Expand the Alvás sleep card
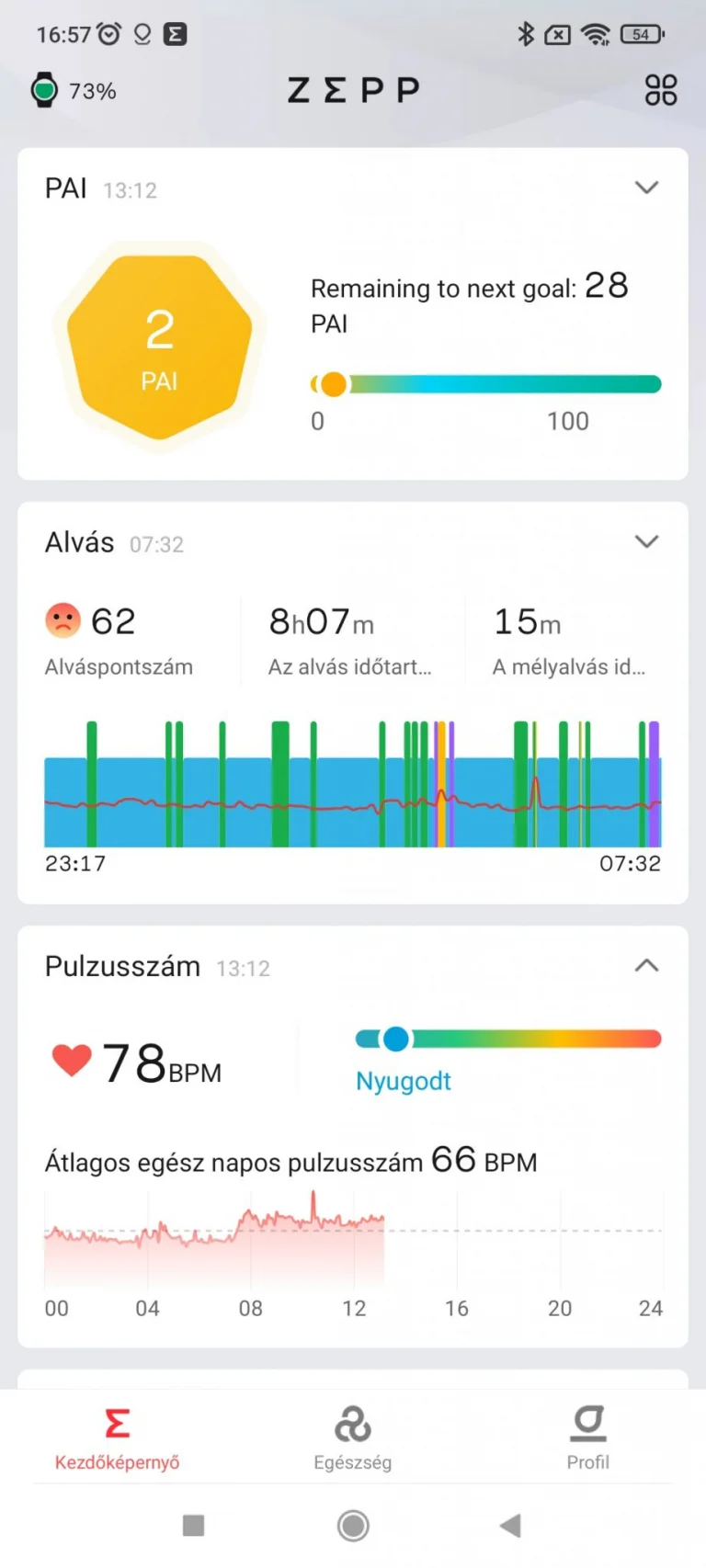 [647, 541]
